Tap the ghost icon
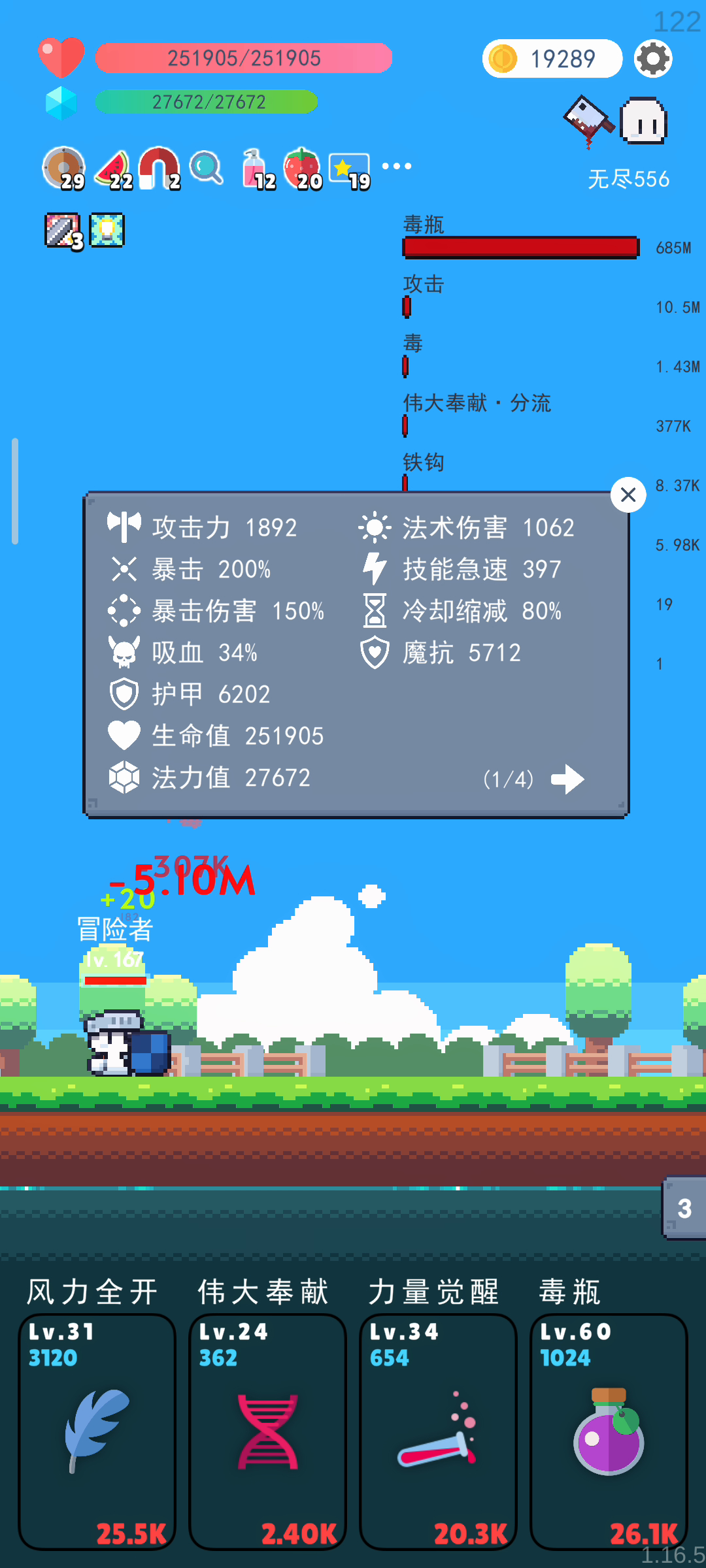This screenshot has width=706, height=1568. coord(643,121)
